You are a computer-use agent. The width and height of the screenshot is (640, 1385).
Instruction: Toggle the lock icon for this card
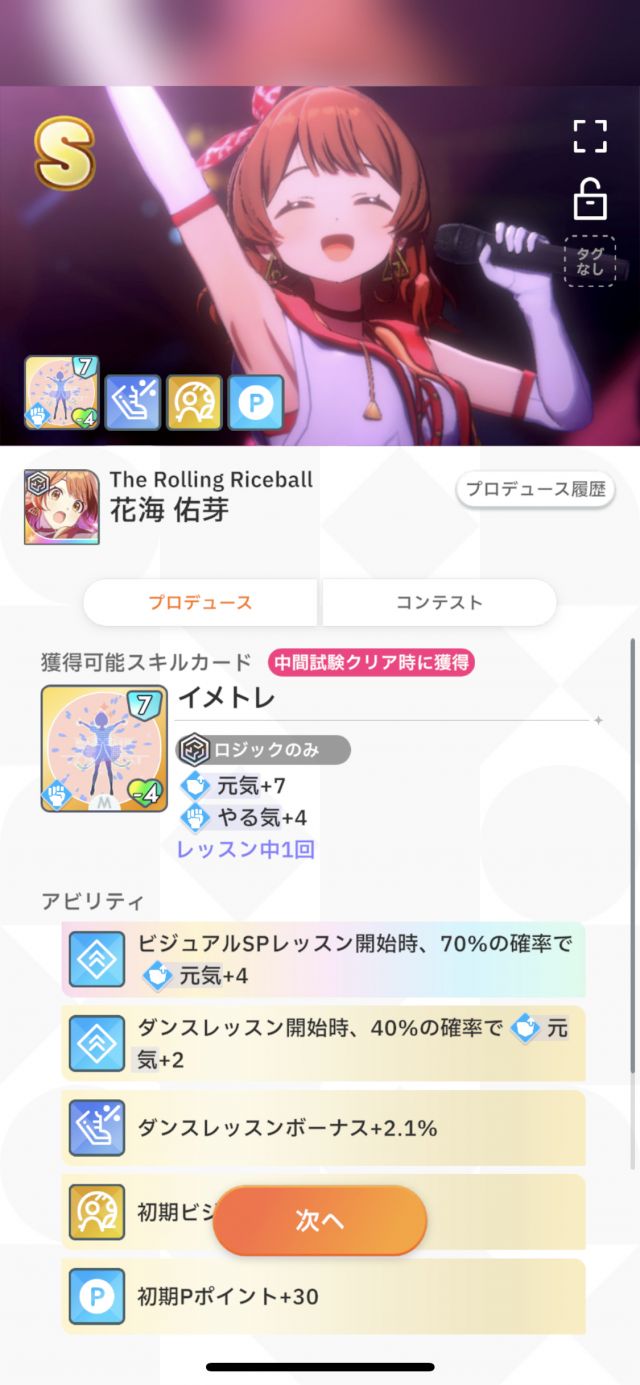coord(590,199)
